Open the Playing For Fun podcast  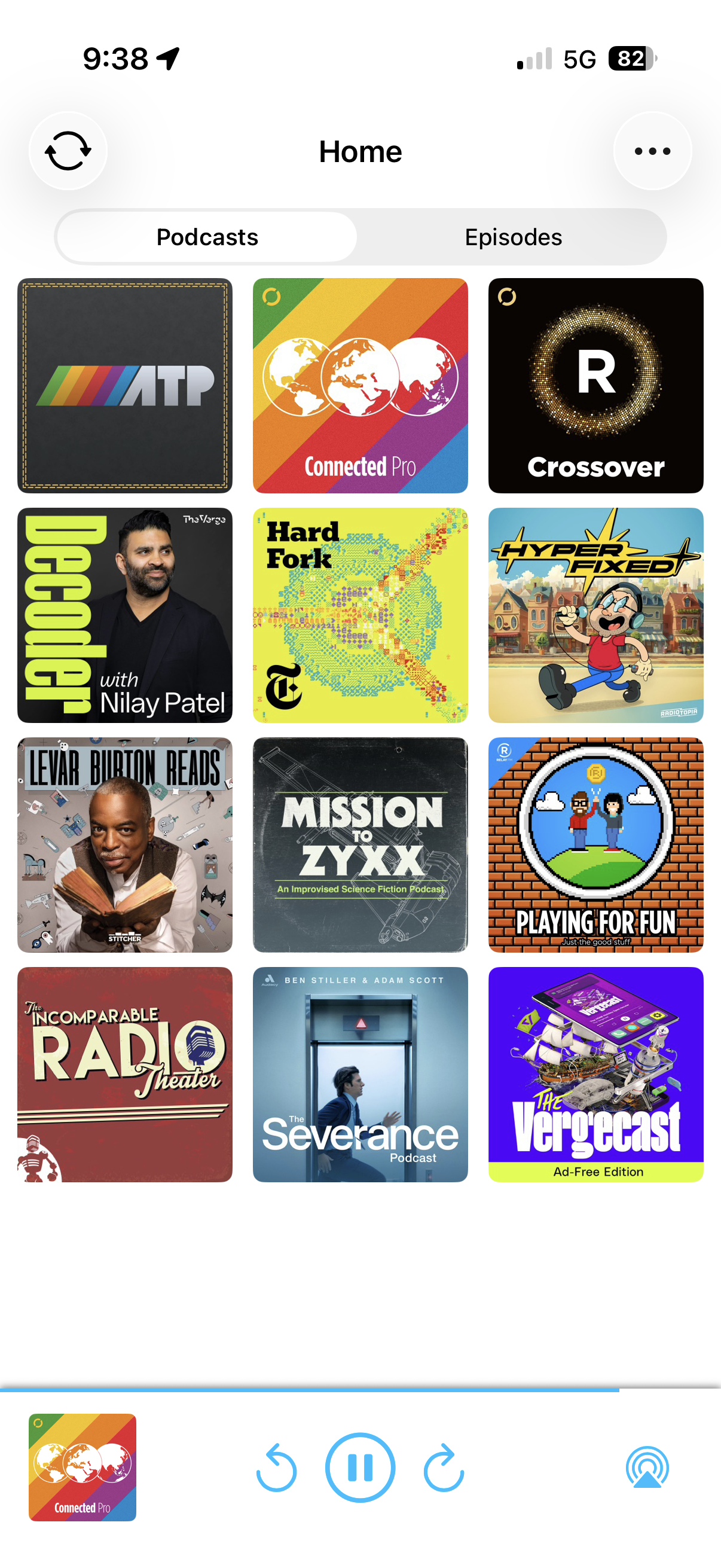(x=595, y=844)
